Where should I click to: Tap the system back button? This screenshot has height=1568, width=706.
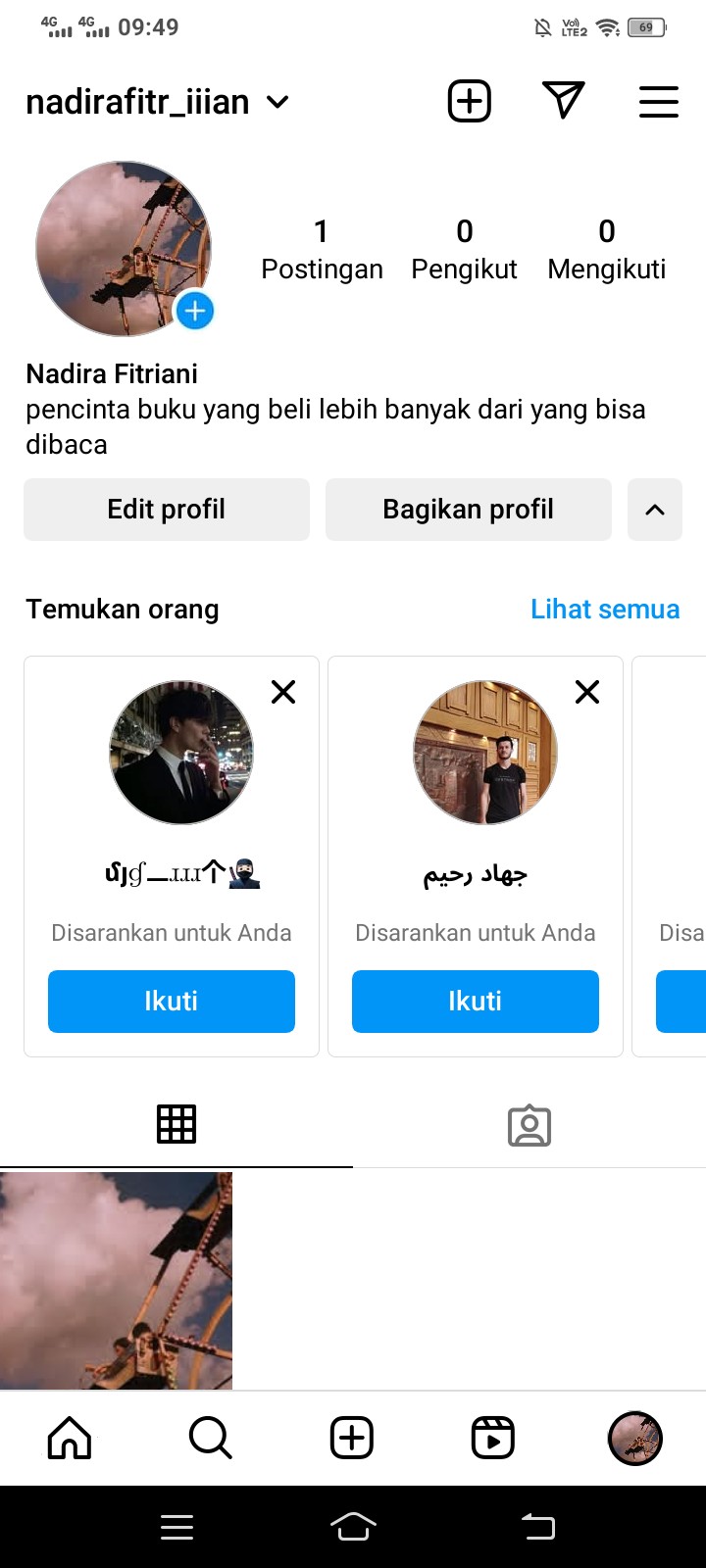[537, 1526]
